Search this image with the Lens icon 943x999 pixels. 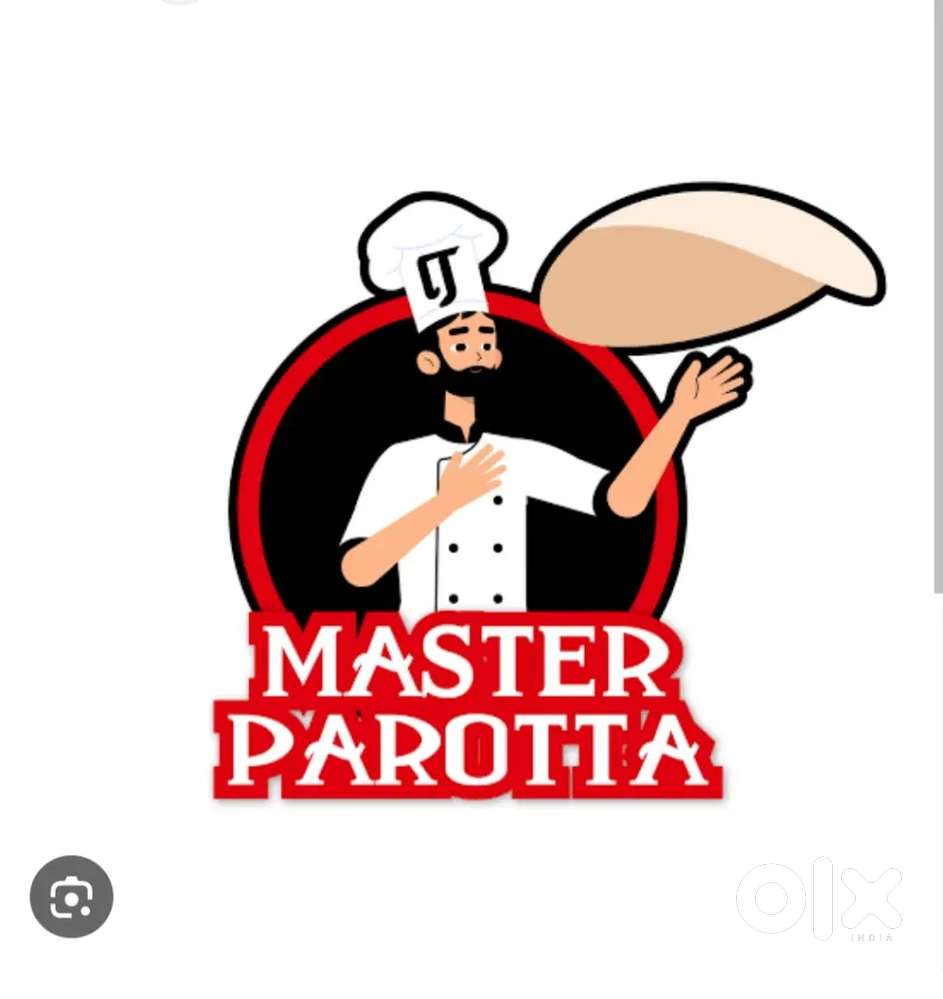(71, 896)
